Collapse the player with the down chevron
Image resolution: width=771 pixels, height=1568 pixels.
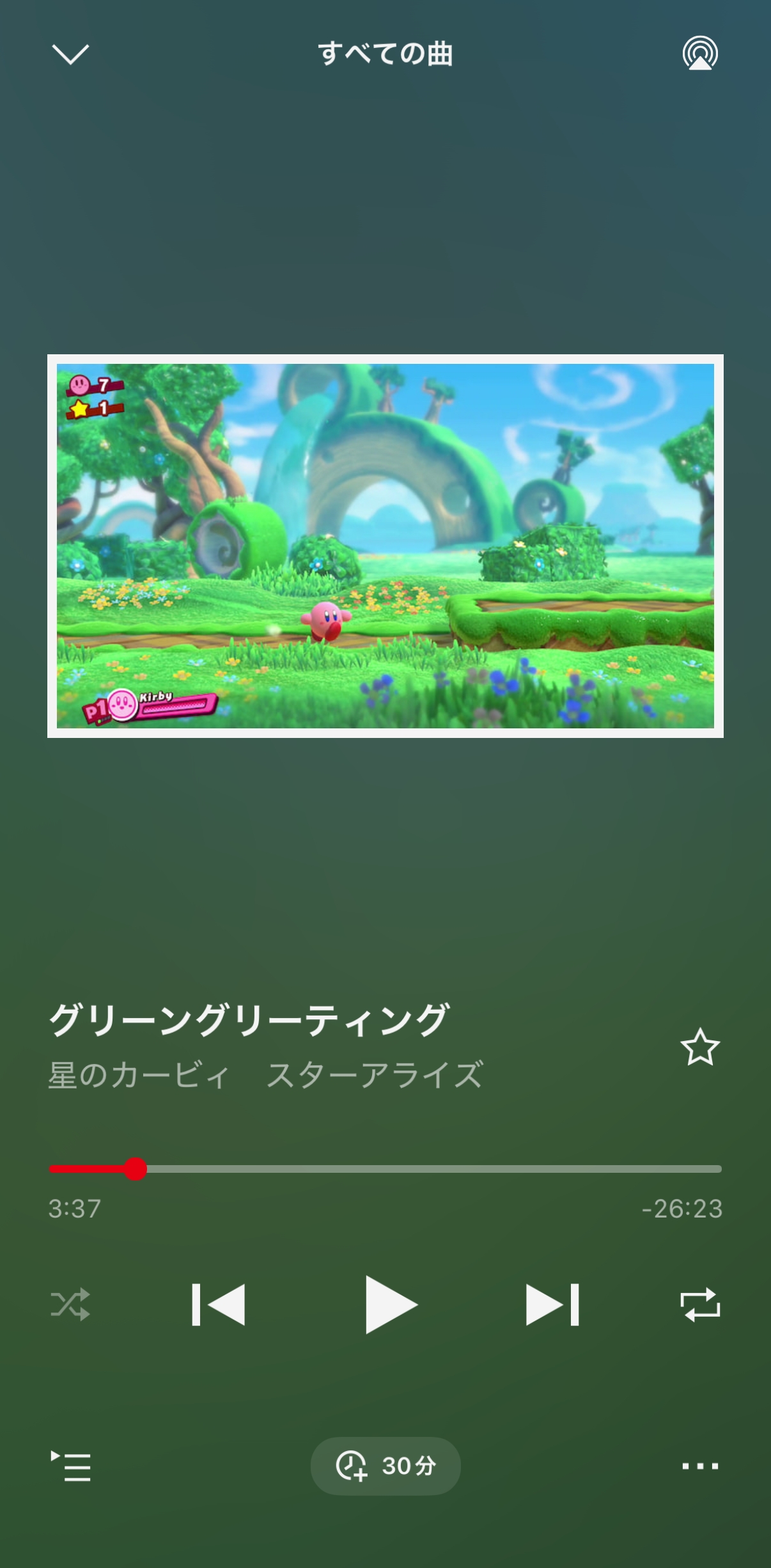click(70, 54)
